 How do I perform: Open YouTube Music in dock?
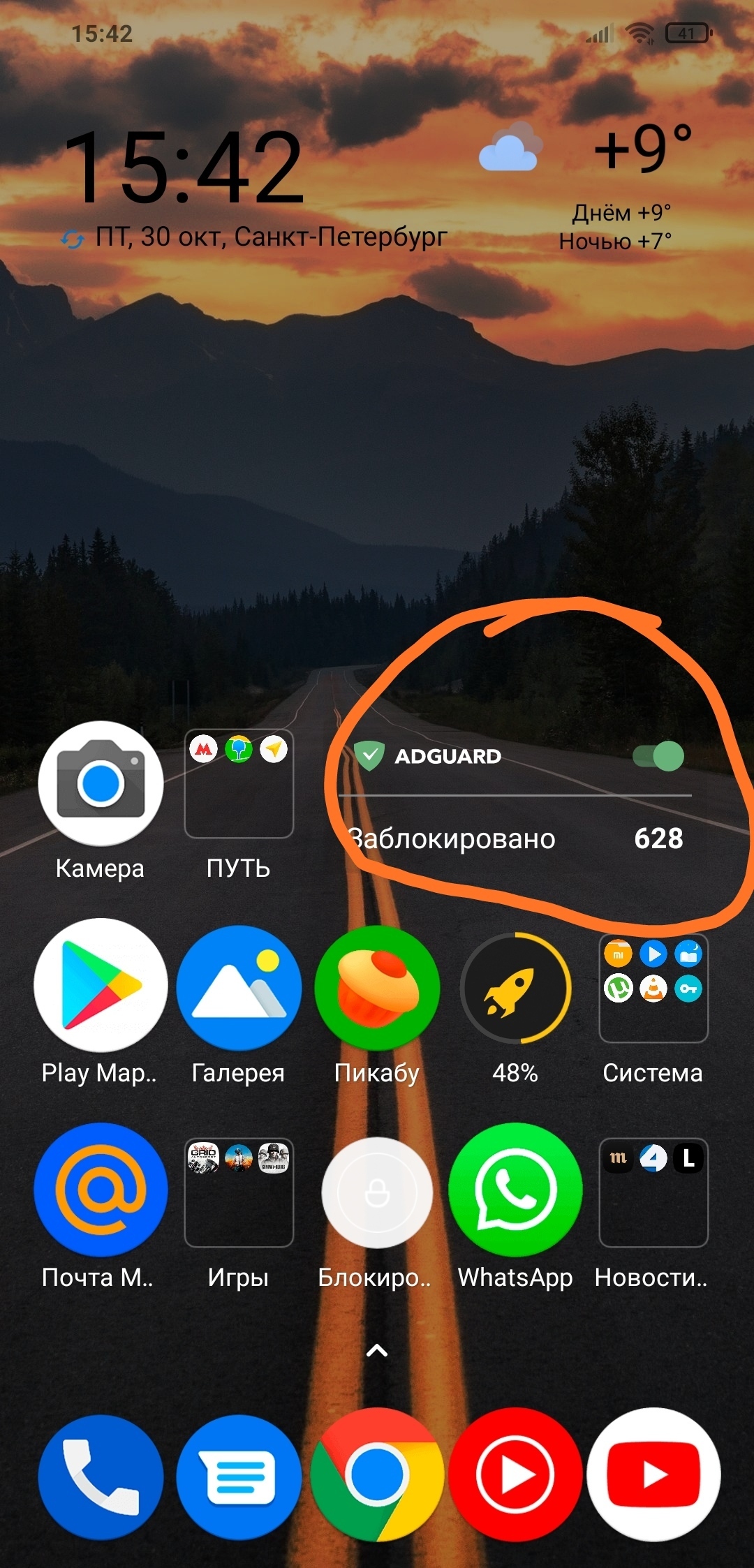(x=515, y=1475)
